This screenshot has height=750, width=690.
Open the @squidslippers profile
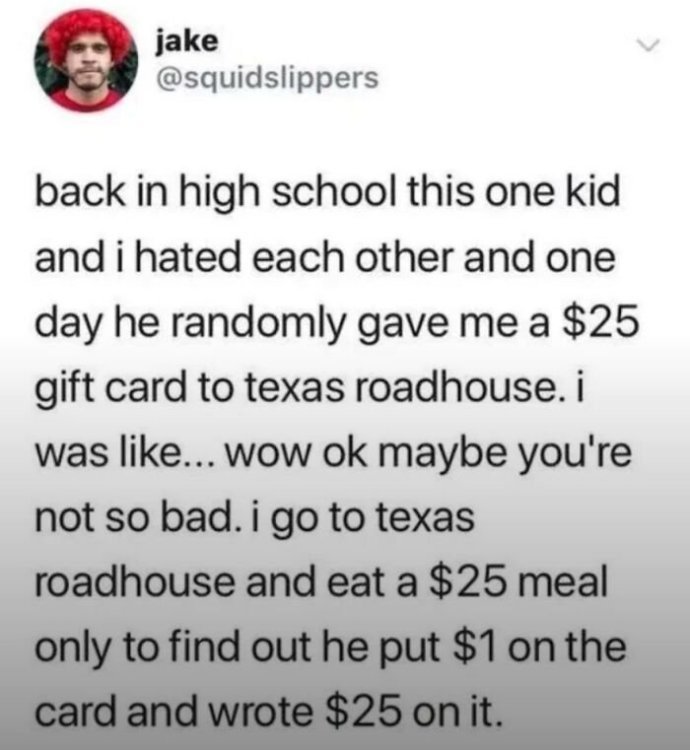coord(268,77)
